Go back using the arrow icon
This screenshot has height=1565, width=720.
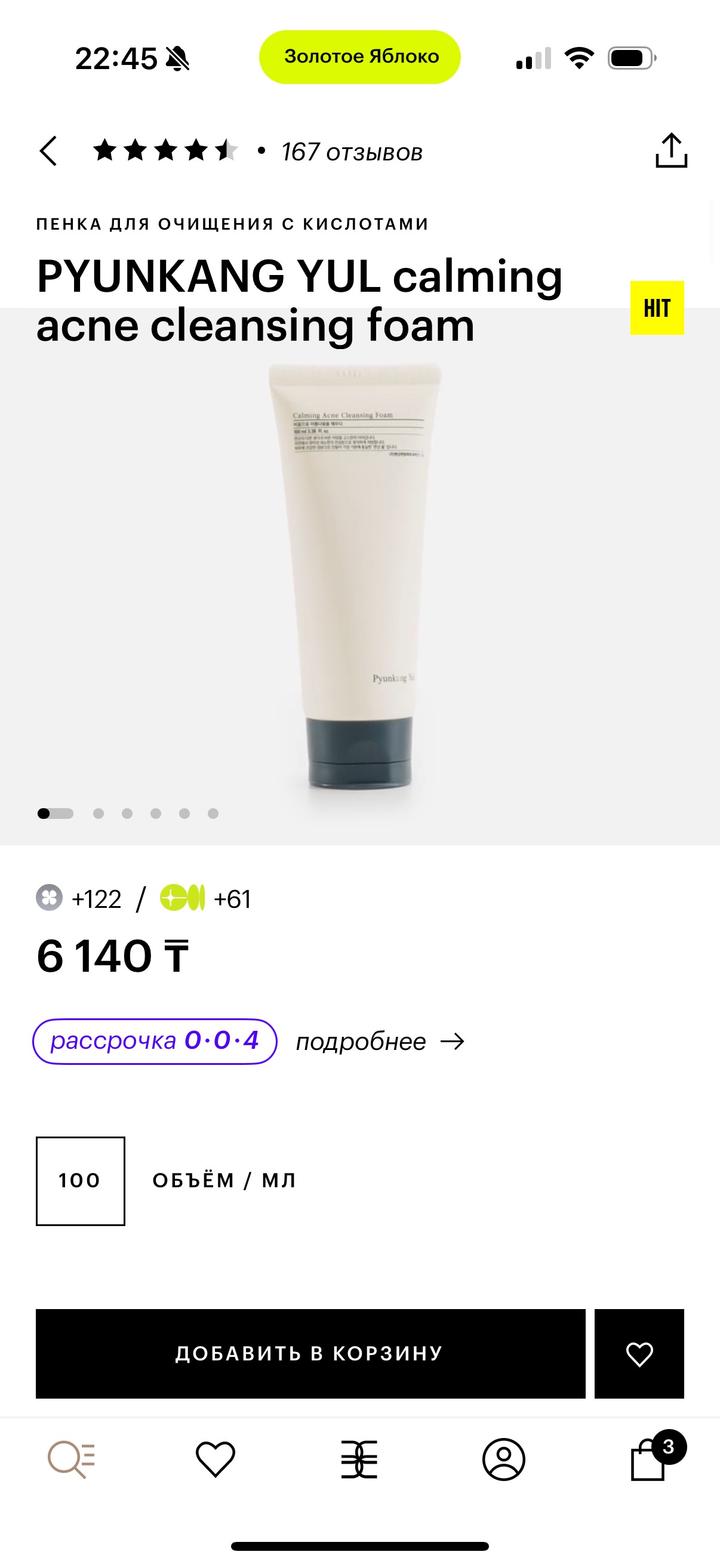click(48, 151)
